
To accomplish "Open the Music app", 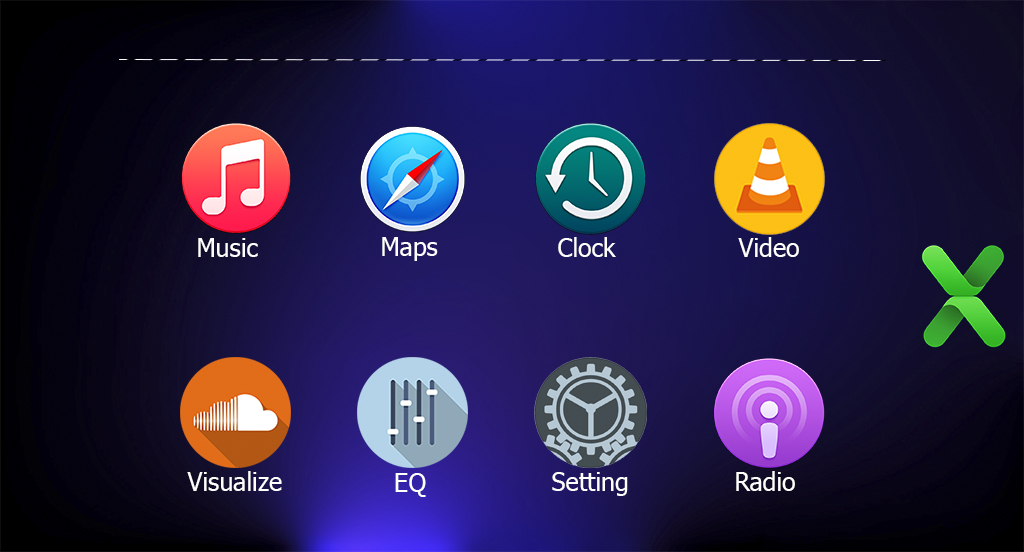I will click(x=236, y=179).
